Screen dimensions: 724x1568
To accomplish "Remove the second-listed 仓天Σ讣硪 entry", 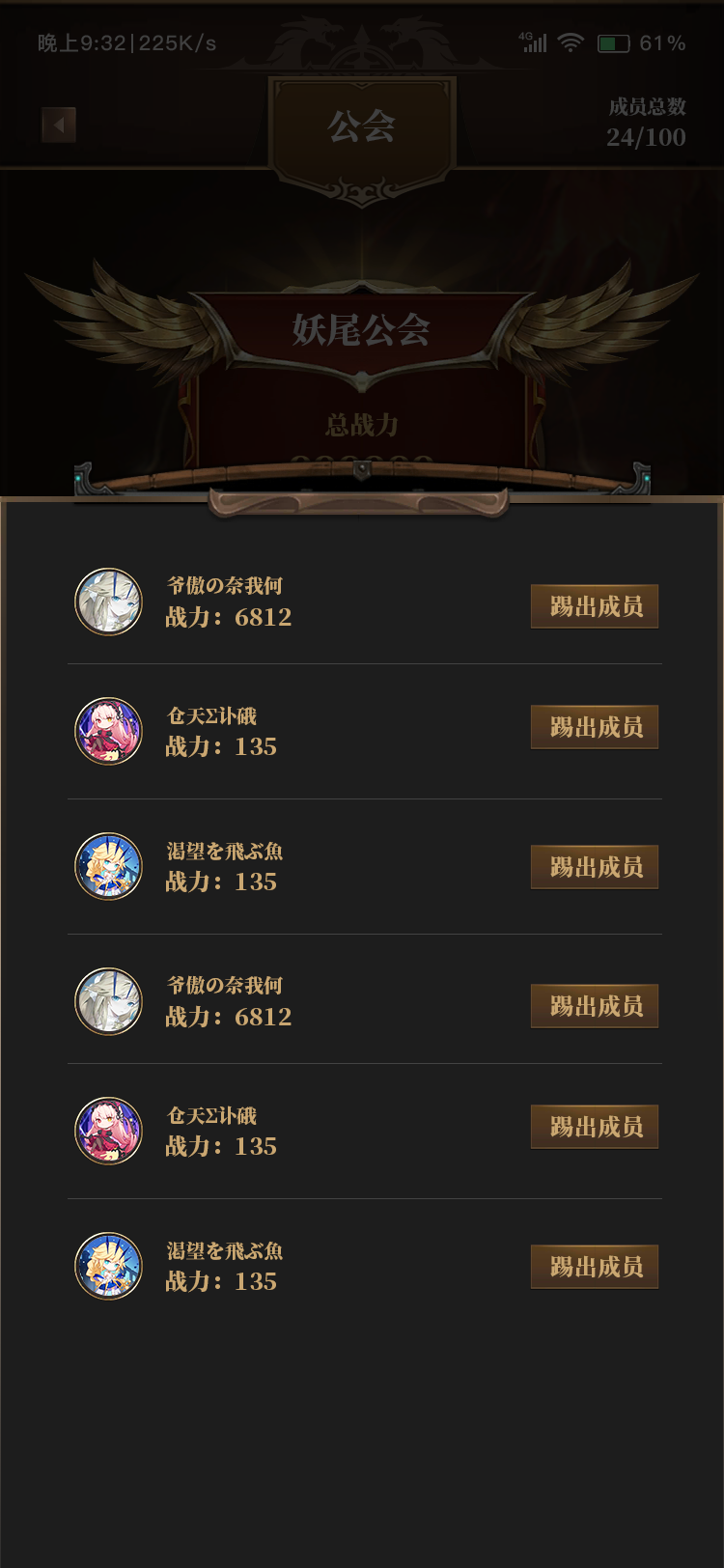I will pos(595,1127).
